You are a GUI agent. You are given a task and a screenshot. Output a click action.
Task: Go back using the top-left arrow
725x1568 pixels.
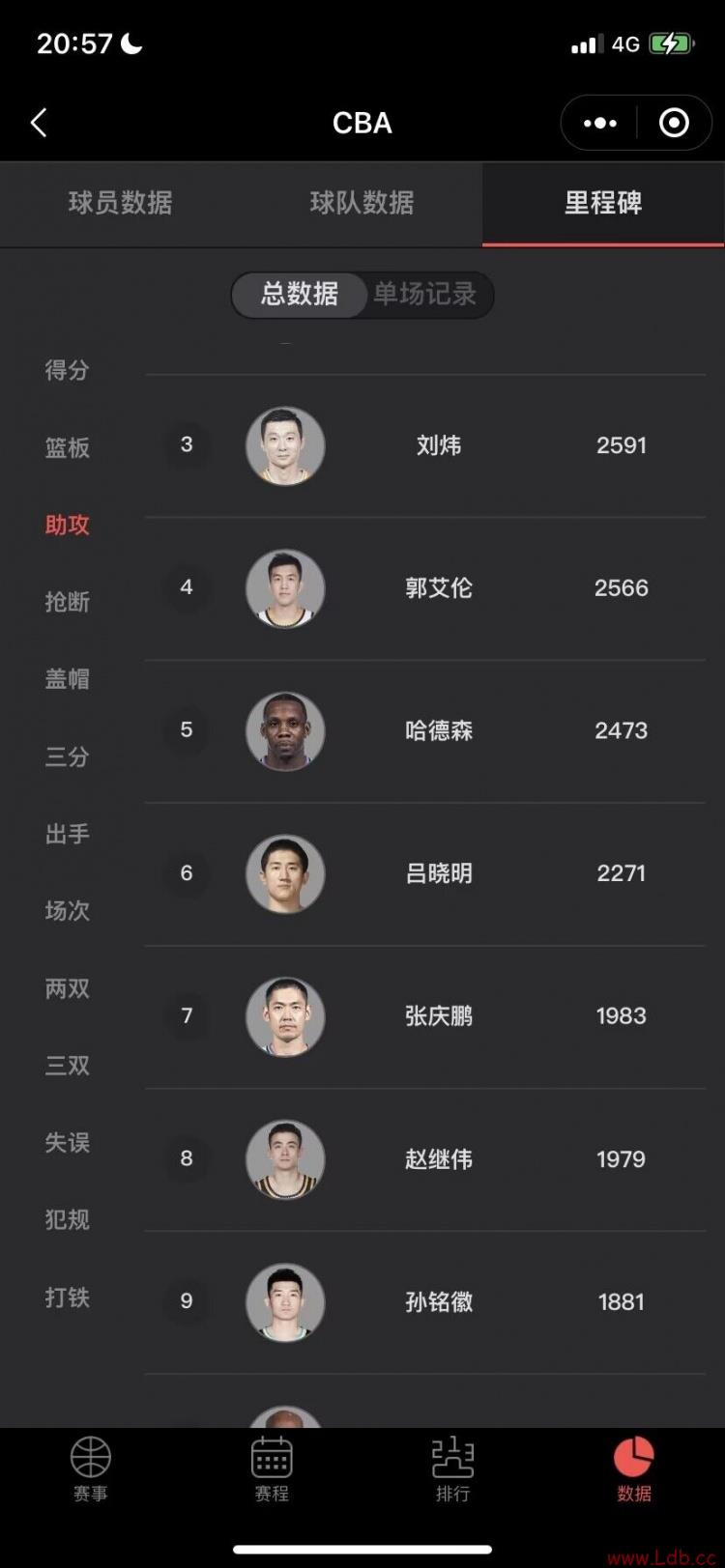point(39,123)
